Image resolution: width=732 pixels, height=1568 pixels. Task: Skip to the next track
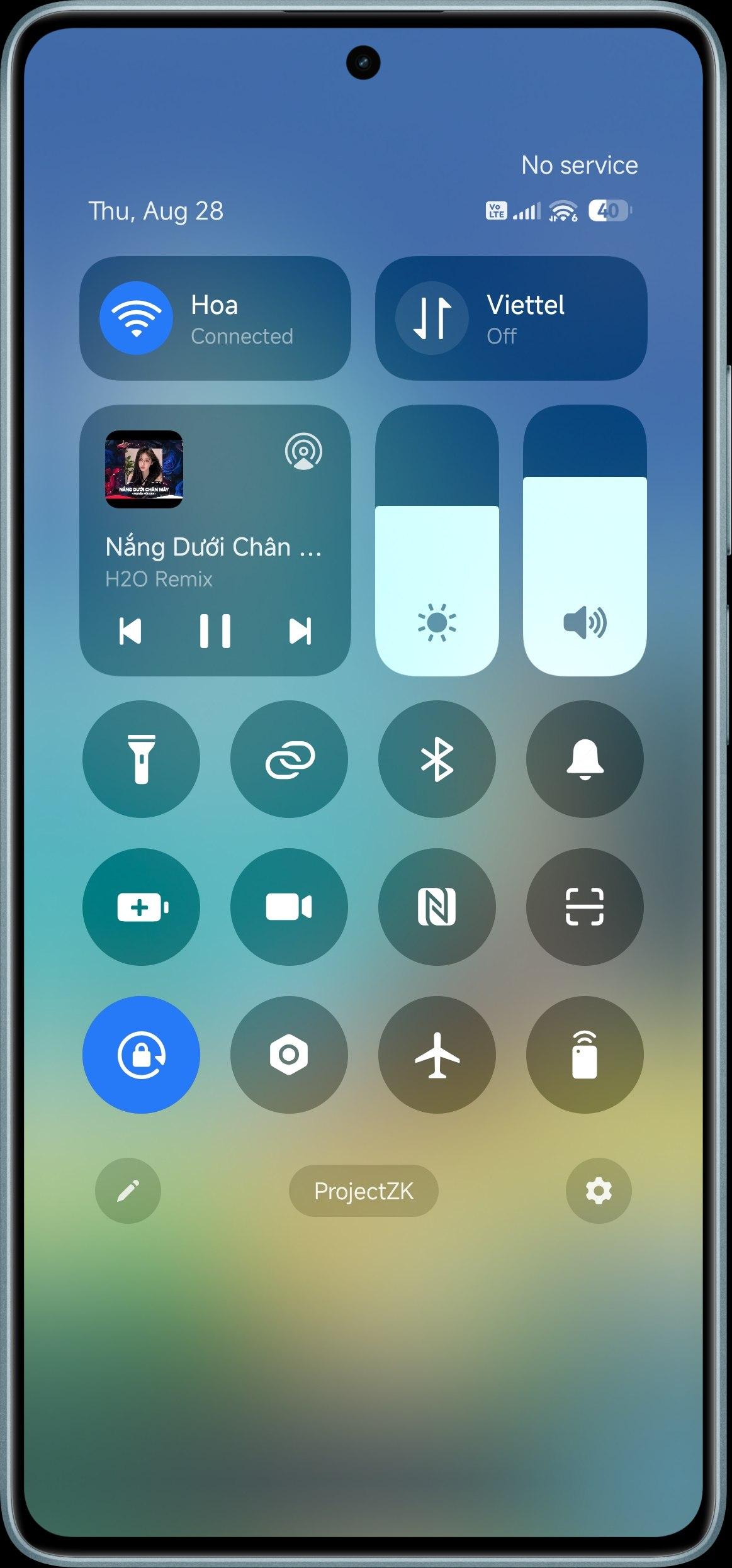tap(300, 631)
